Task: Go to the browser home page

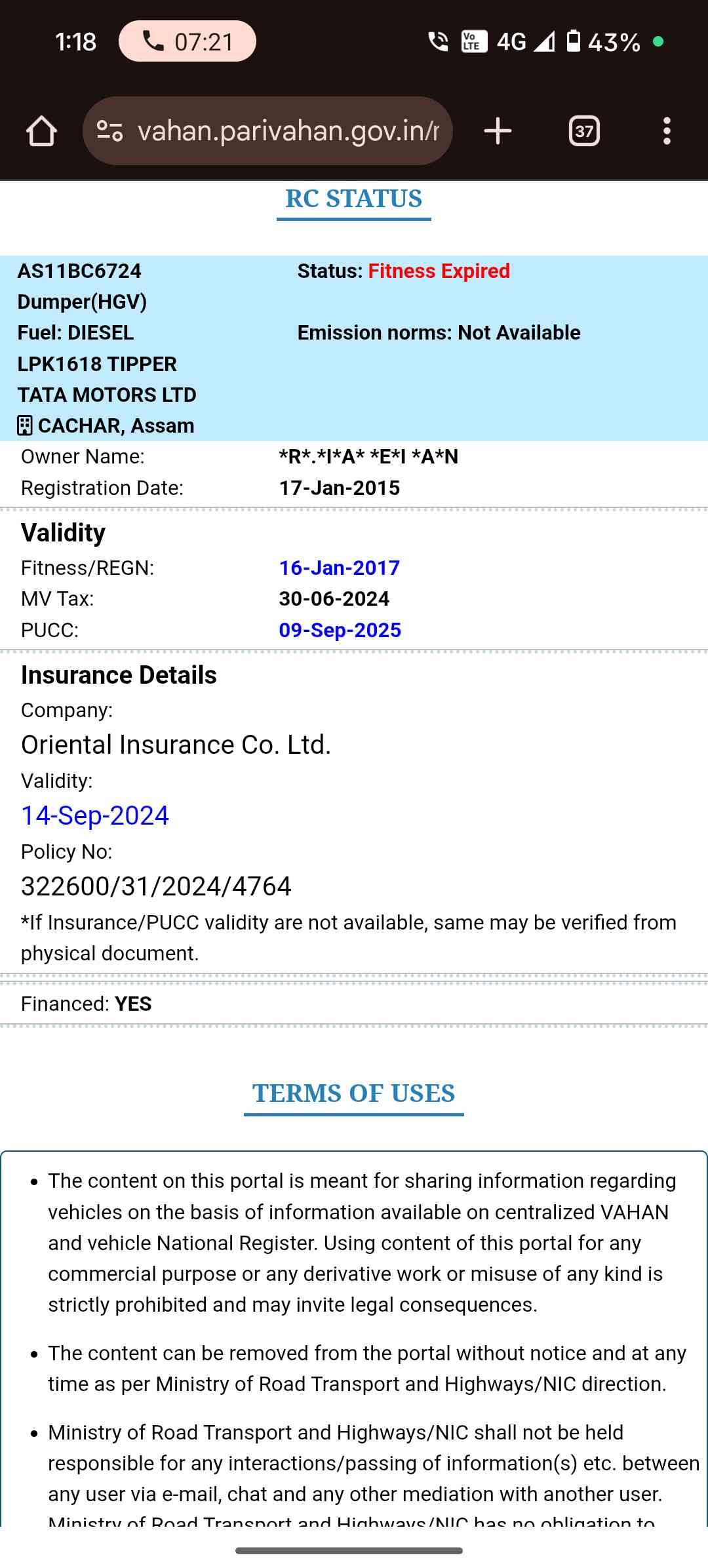Action: (41, 131)
